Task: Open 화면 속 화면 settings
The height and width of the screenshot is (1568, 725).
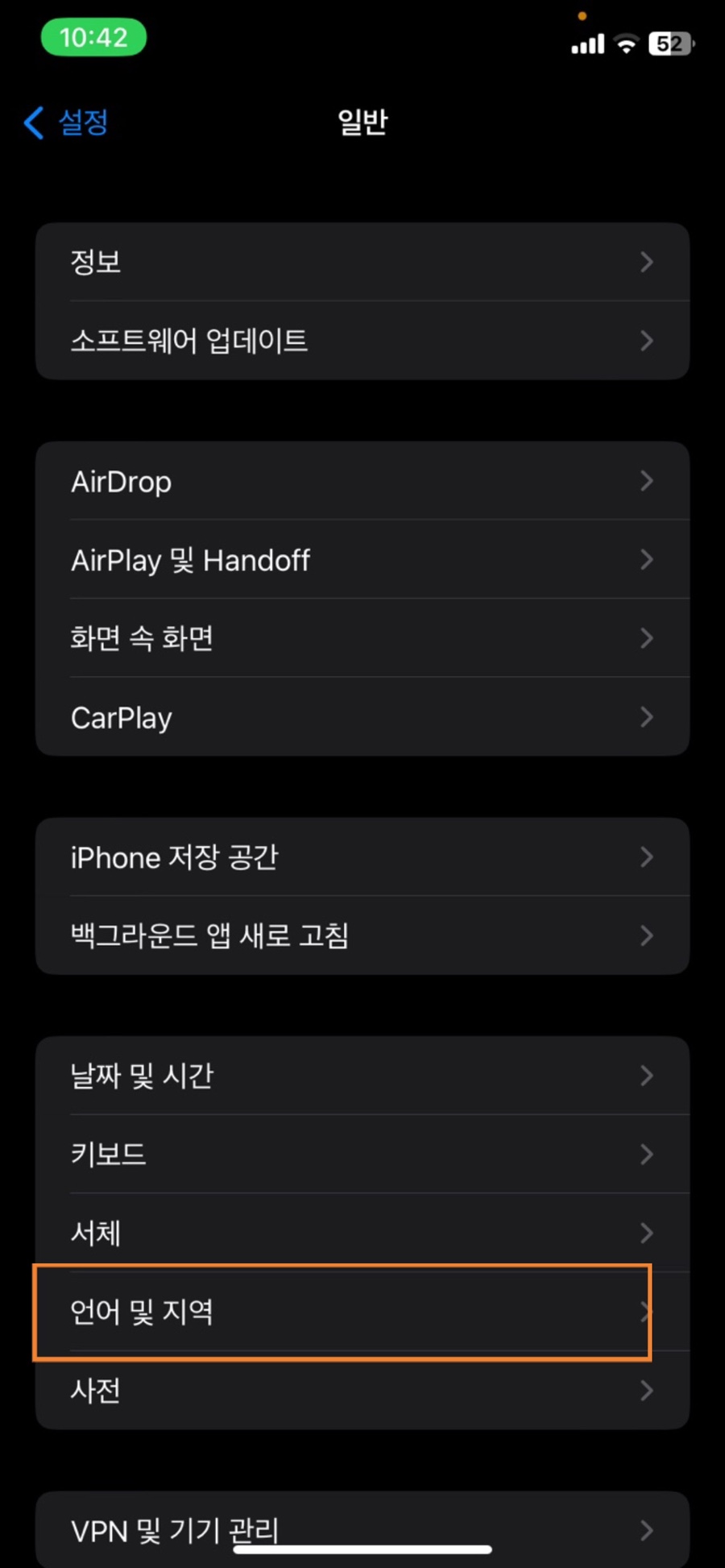Action: 362,638
